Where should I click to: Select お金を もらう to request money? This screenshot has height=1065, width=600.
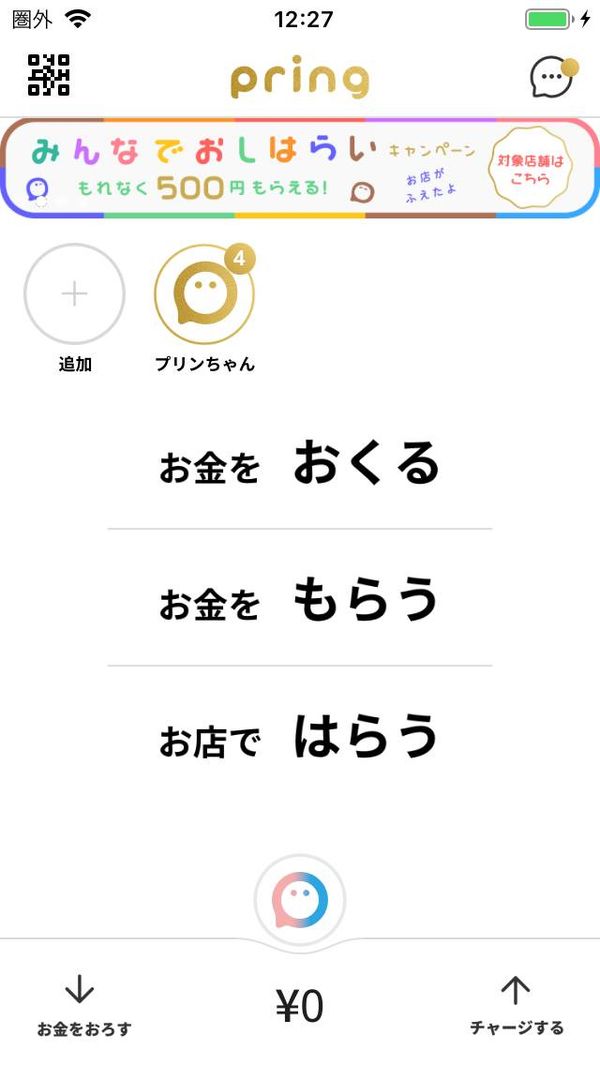tap(300, 598)
